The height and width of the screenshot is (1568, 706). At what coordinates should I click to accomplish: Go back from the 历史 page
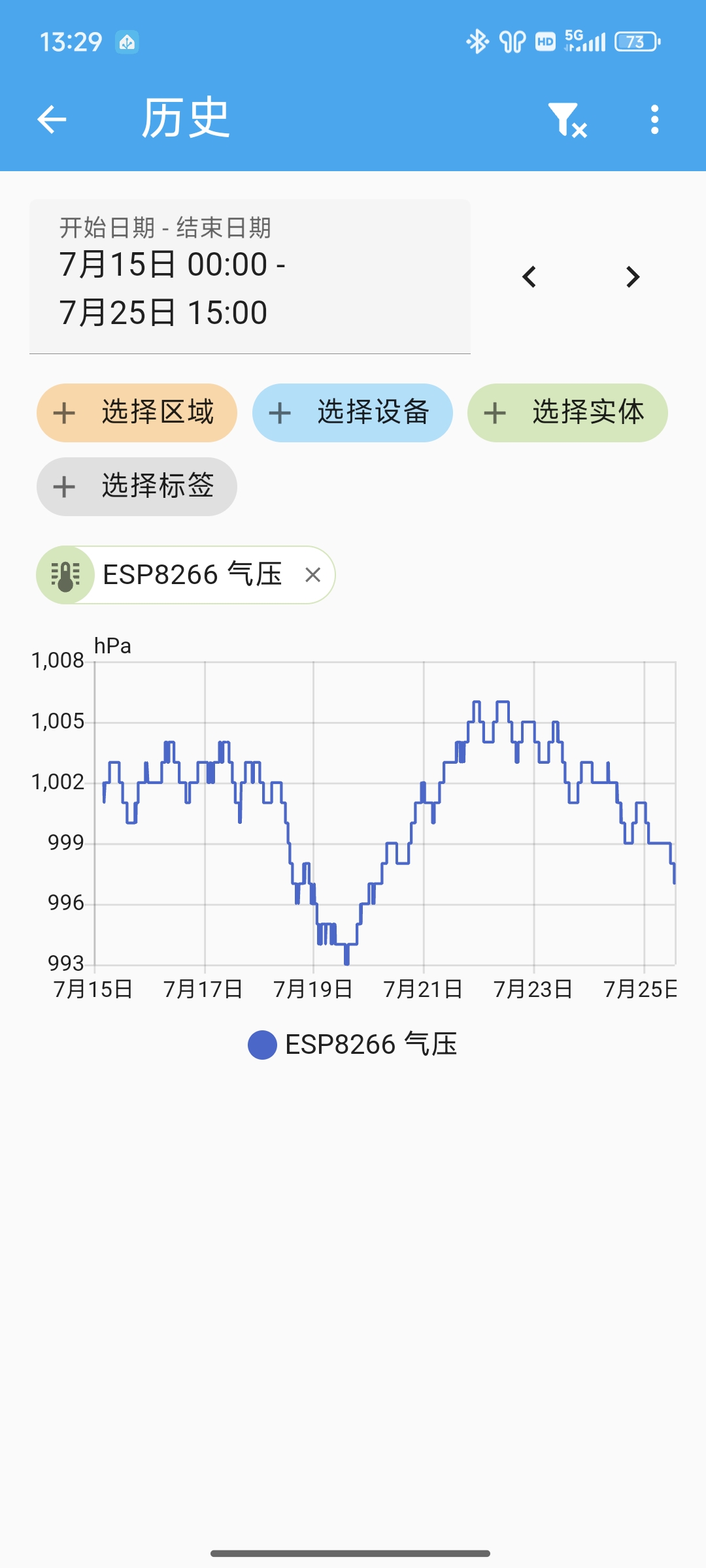coord(52,120)
